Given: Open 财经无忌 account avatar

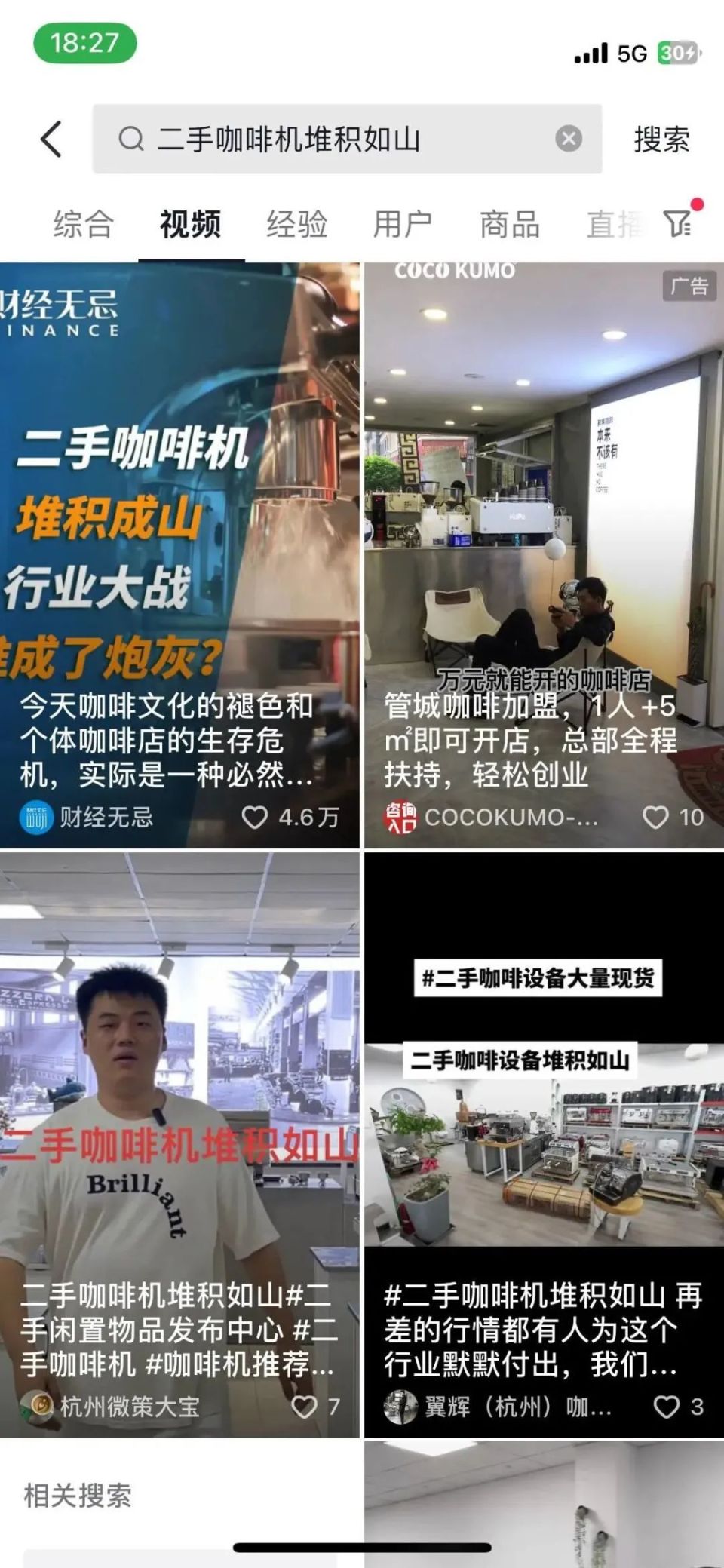Looking at the screenshot, I should [35, 815].
